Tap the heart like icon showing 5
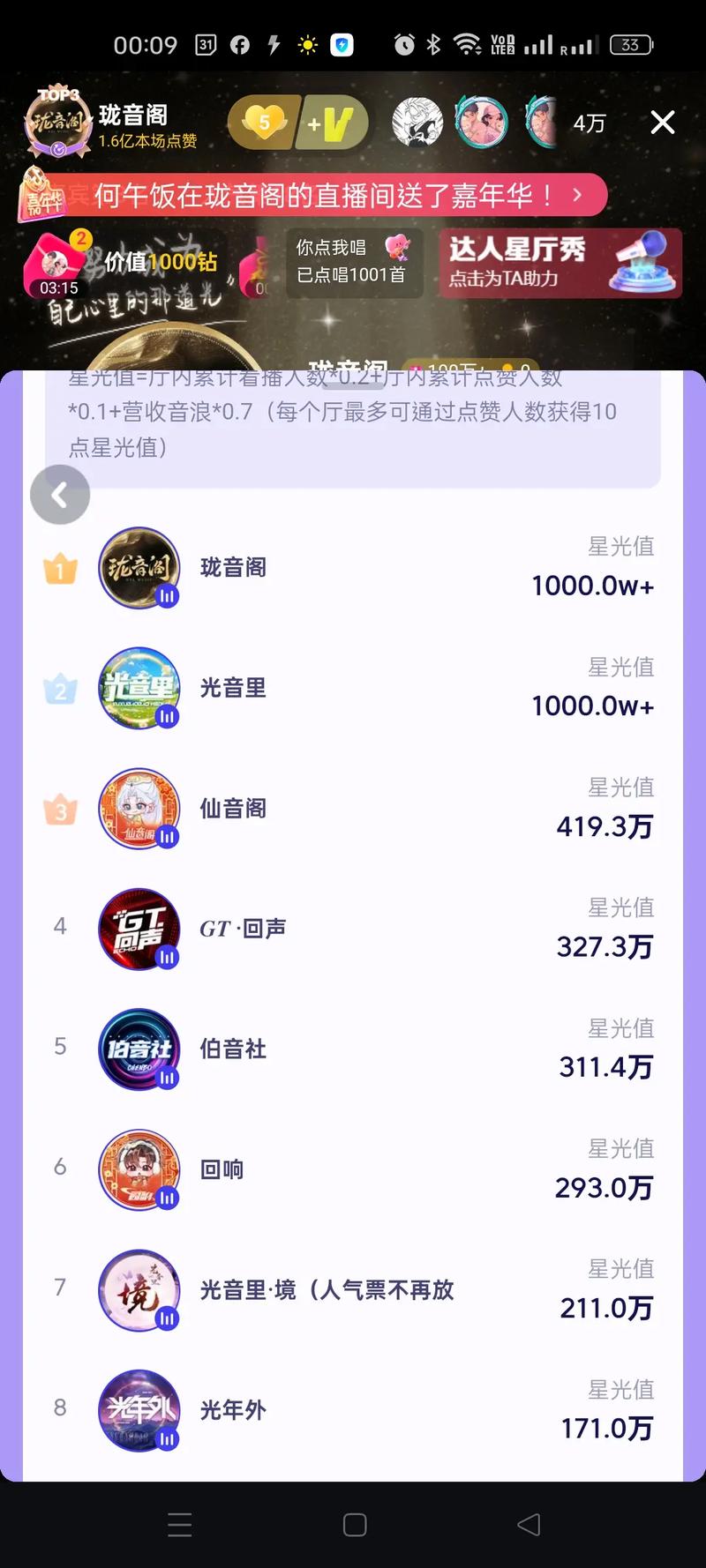The width and height of the screenshot is (706, 1568). (x=267, y=123)
